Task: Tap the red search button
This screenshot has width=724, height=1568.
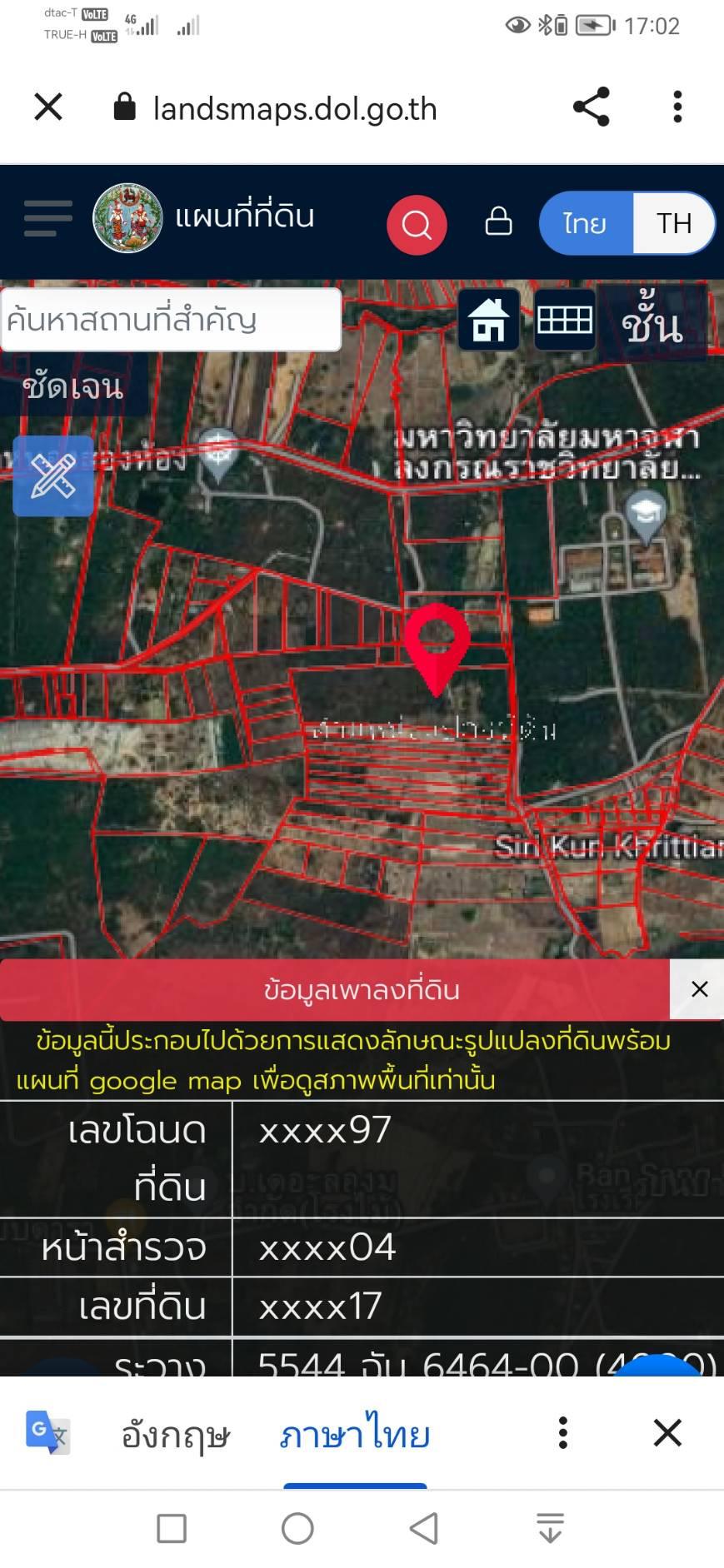Action: [x=417, y=225]
